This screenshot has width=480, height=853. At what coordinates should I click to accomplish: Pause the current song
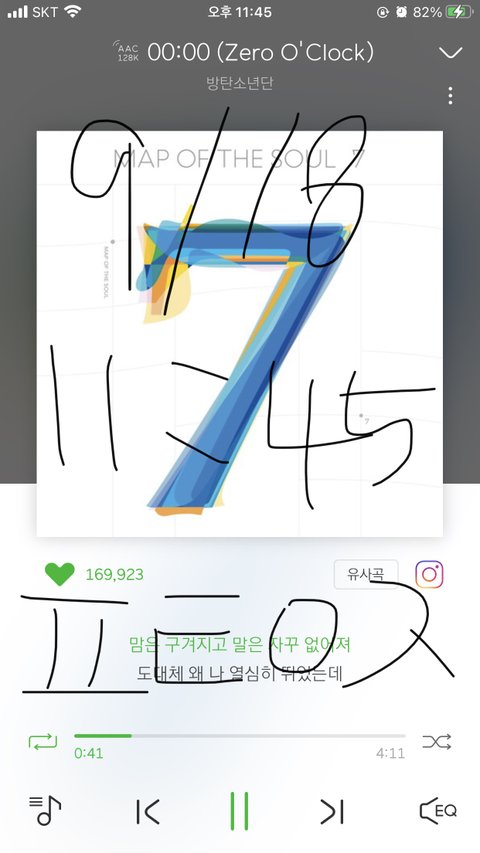tap(239, 811)
